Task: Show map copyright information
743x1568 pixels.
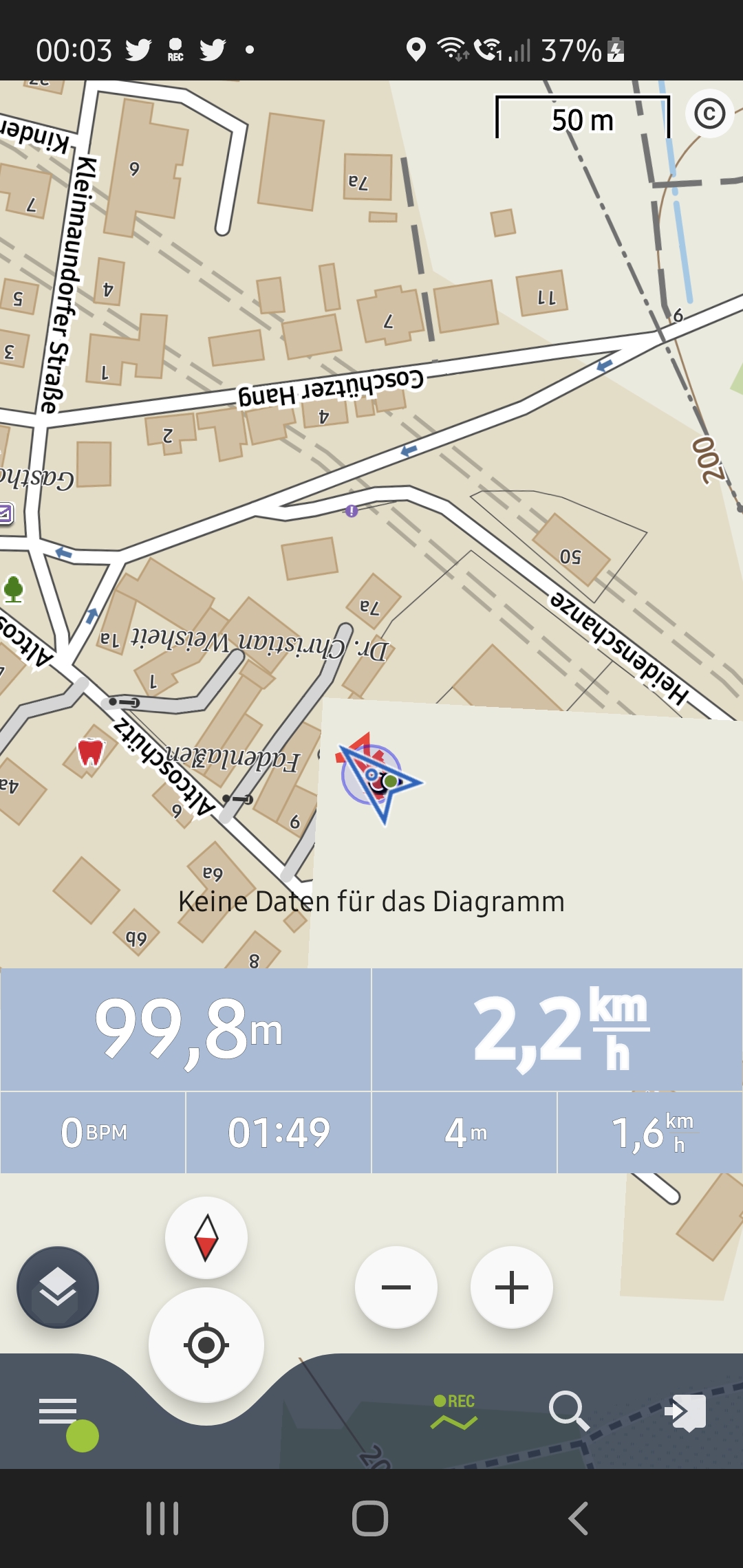Action: pos(709,113)
